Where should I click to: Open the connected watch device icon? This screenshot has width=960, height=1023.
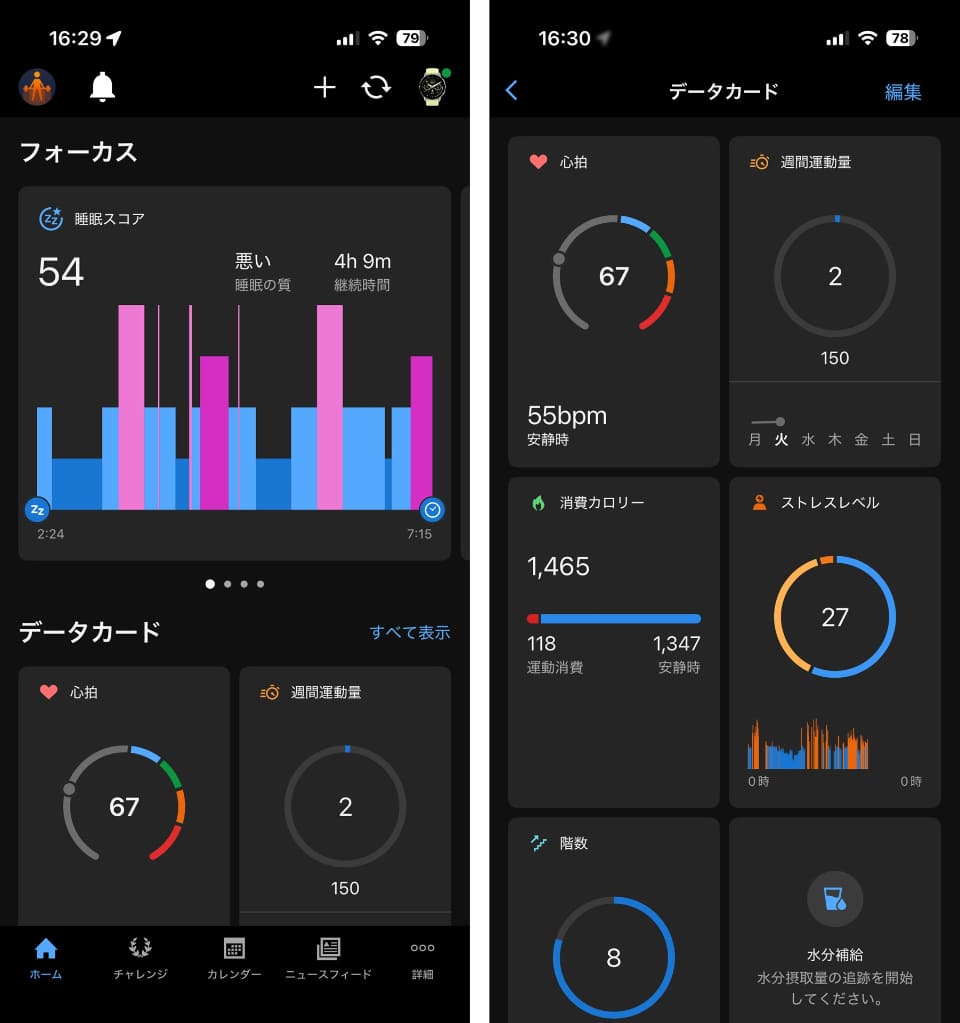[x=433, y=86]
